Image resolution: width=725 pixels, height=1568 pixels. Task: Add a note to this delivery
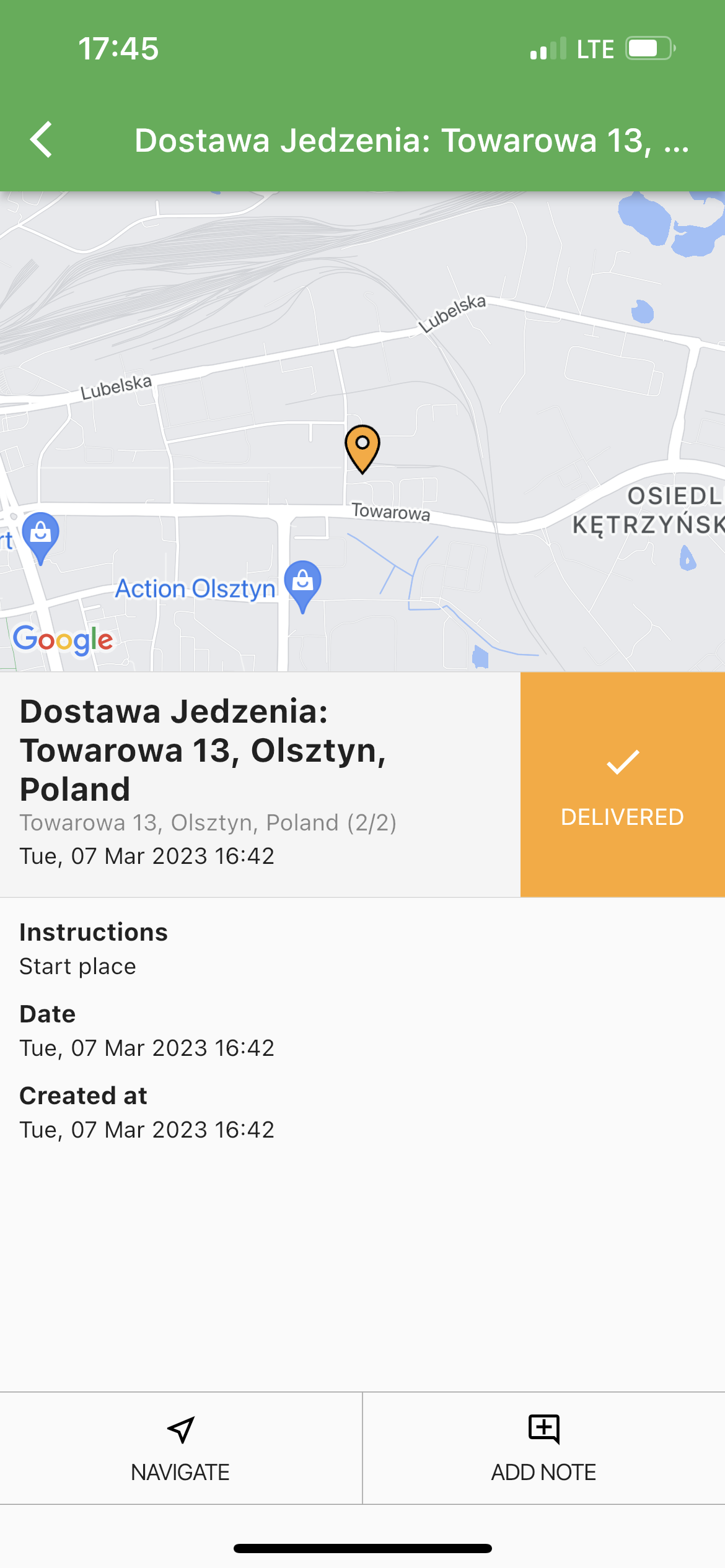pyautogui.click(x=543, y=1448)
